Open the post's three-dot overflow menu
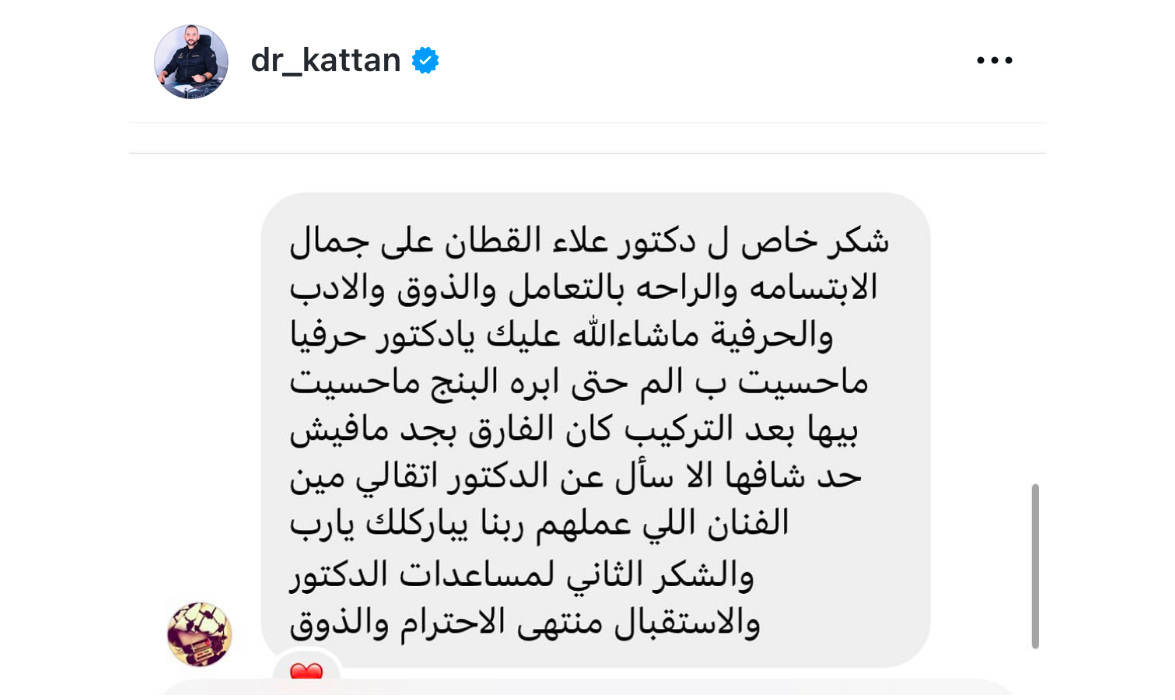 pyautogui.click(x=994, y=61)
